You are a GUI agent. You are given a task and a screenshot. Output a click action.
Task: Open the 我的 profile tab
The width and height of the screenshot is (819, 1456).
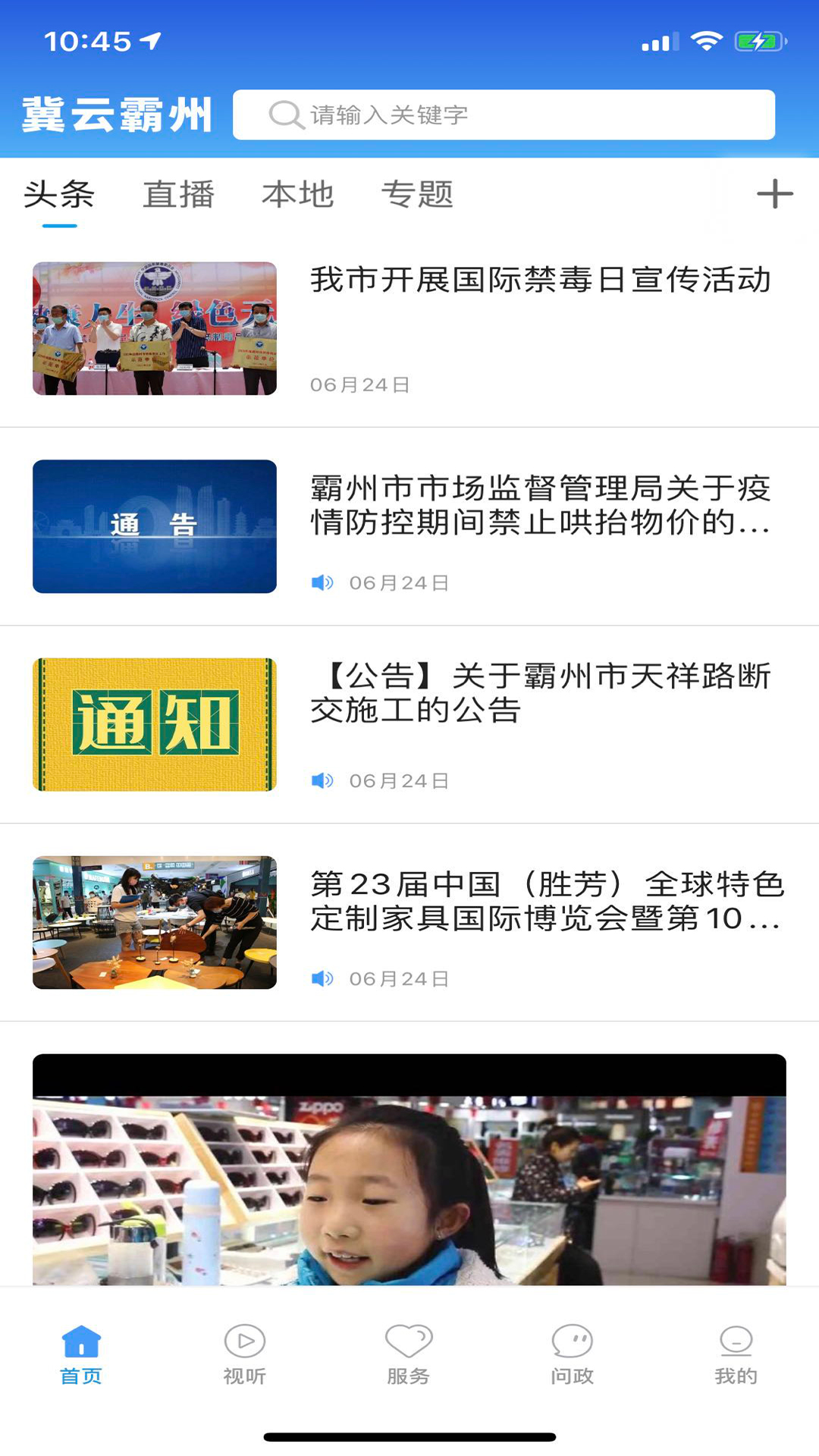click(x=736, y=1355)
